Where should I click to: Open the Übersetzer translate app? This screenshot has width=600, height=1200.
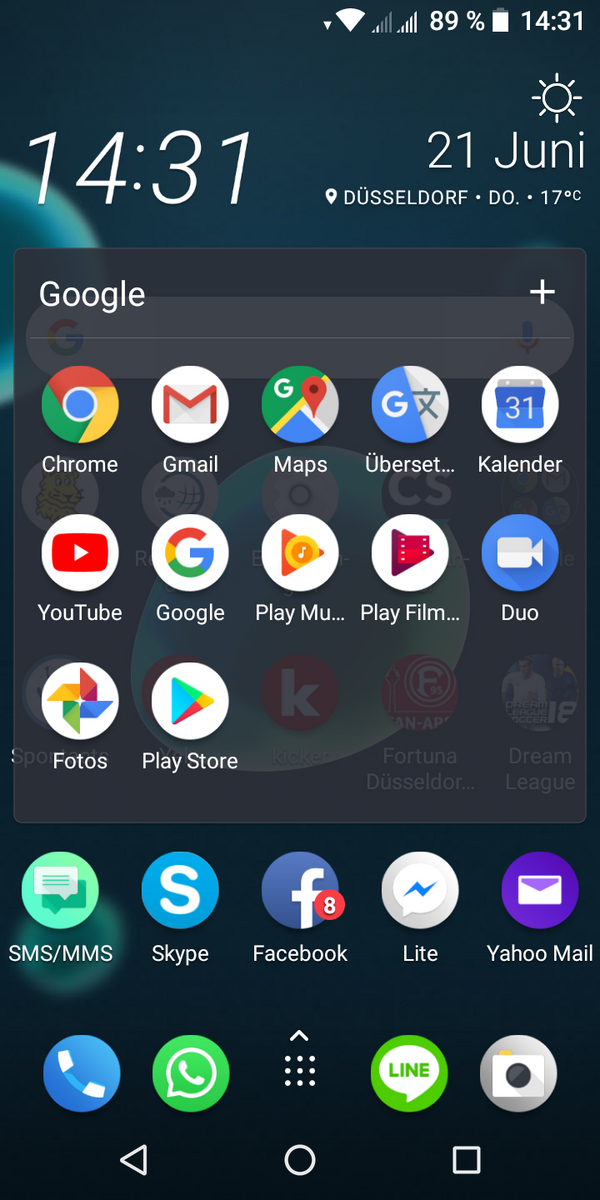point(410,405)
